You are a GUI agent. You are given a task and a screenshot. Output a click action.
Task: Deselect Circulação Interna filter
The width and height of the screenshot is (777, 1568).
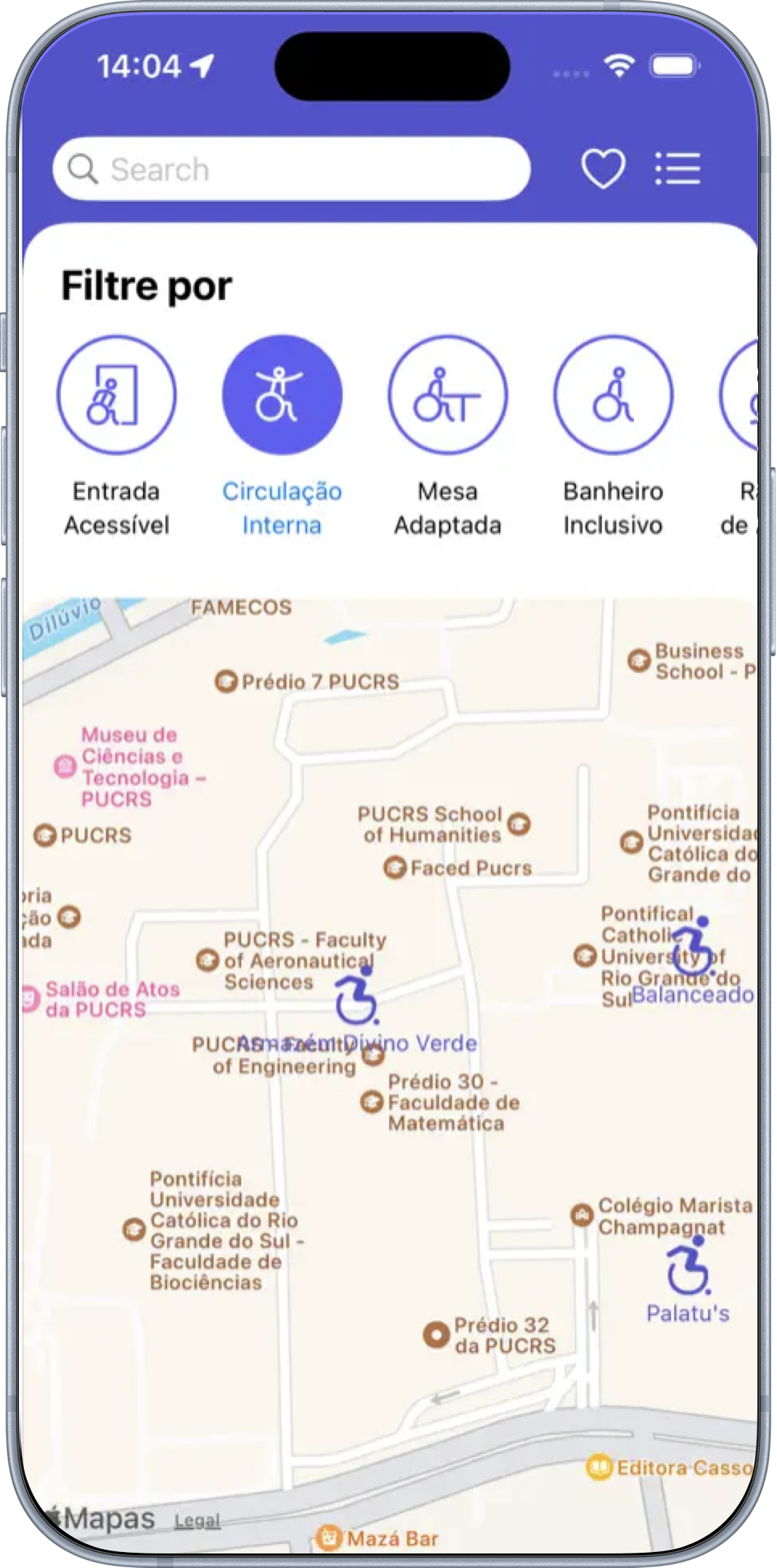coord(282,396)
